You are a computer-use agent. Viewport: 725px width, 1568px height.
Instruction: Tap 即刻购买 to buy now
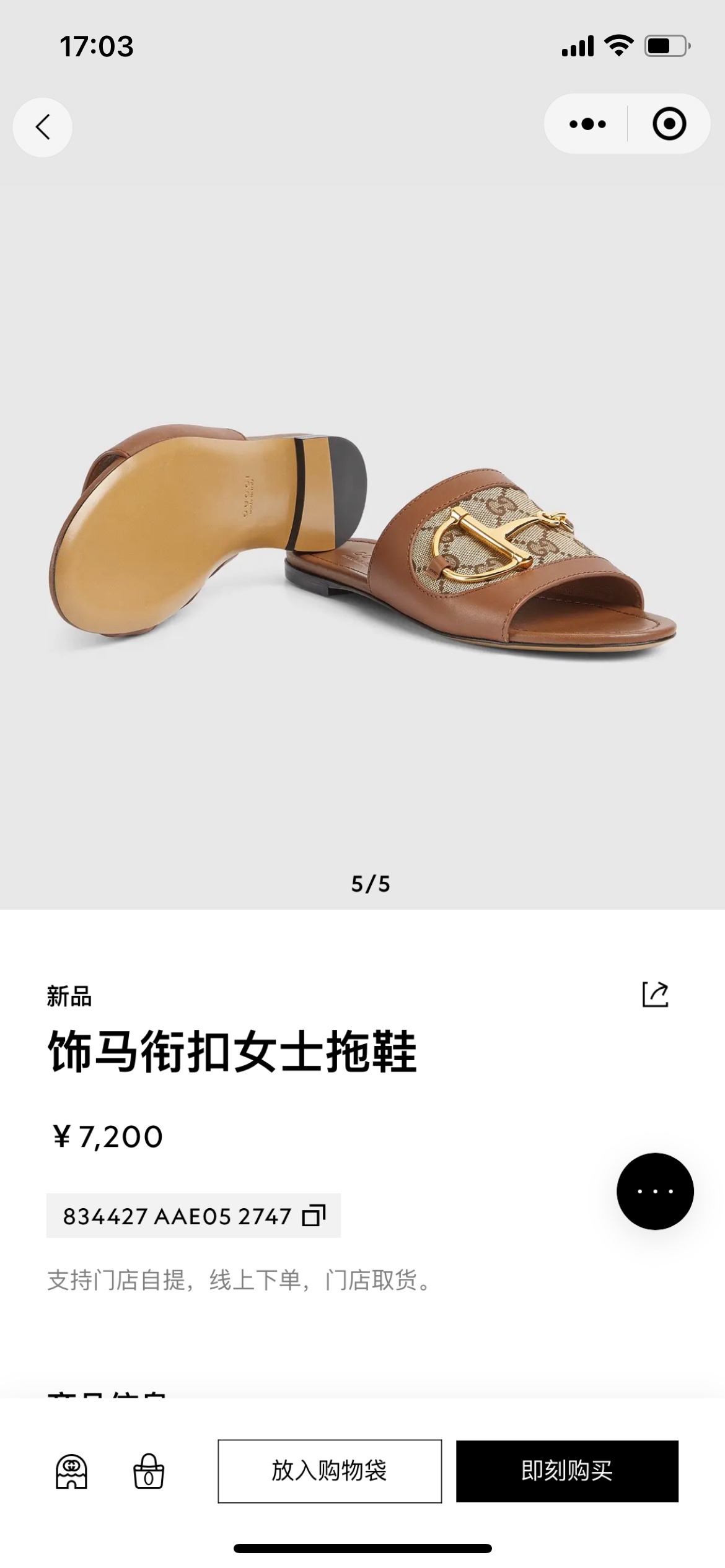click(567, 1471)
